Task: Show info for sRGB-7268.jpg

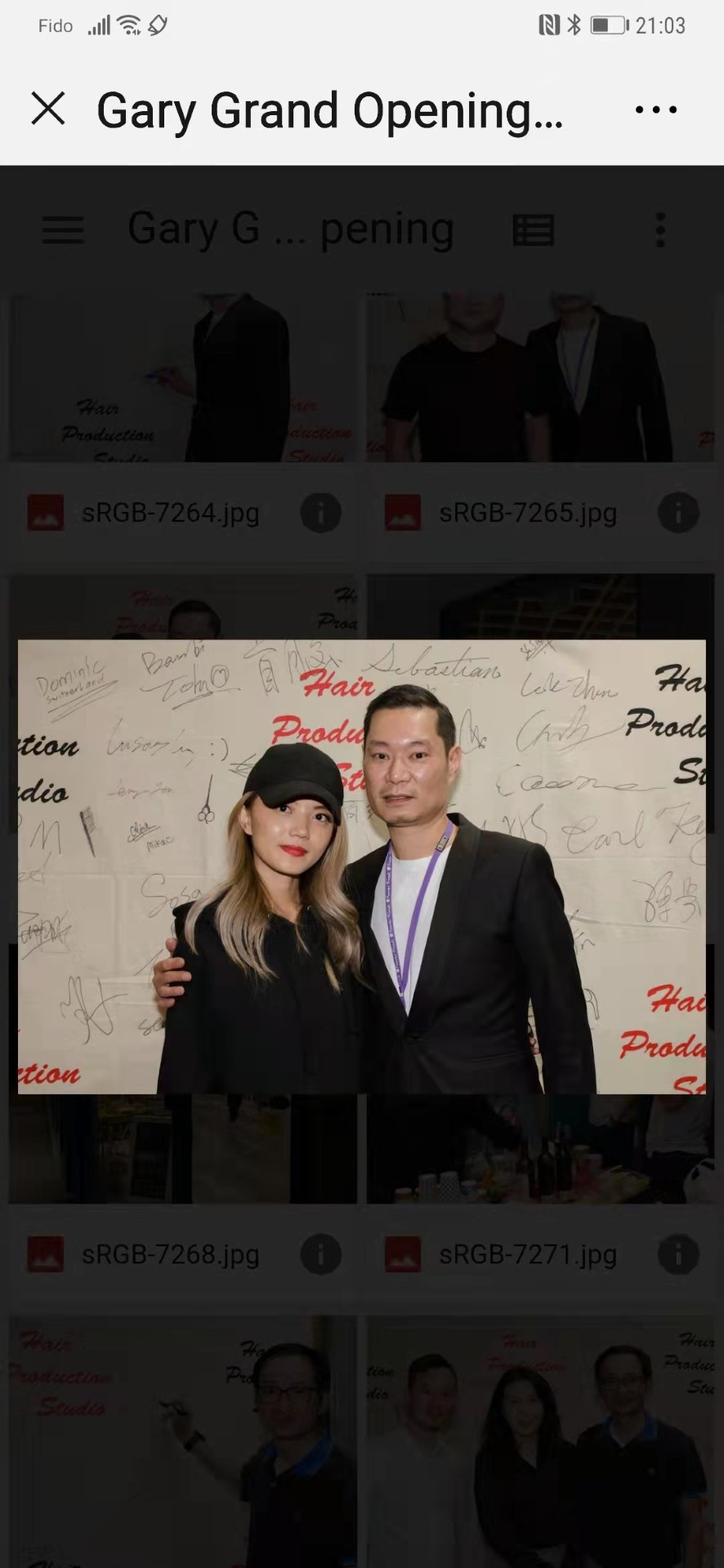Action: coord(320,1254)
